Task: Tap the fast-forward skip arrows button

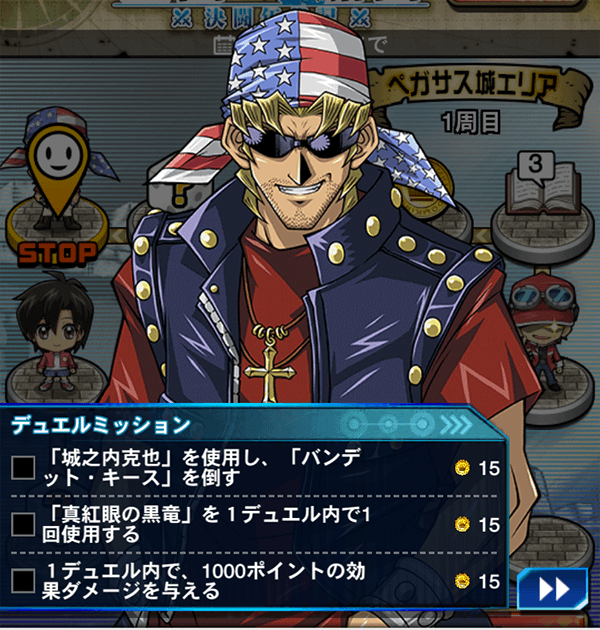Action: [553, 588]
